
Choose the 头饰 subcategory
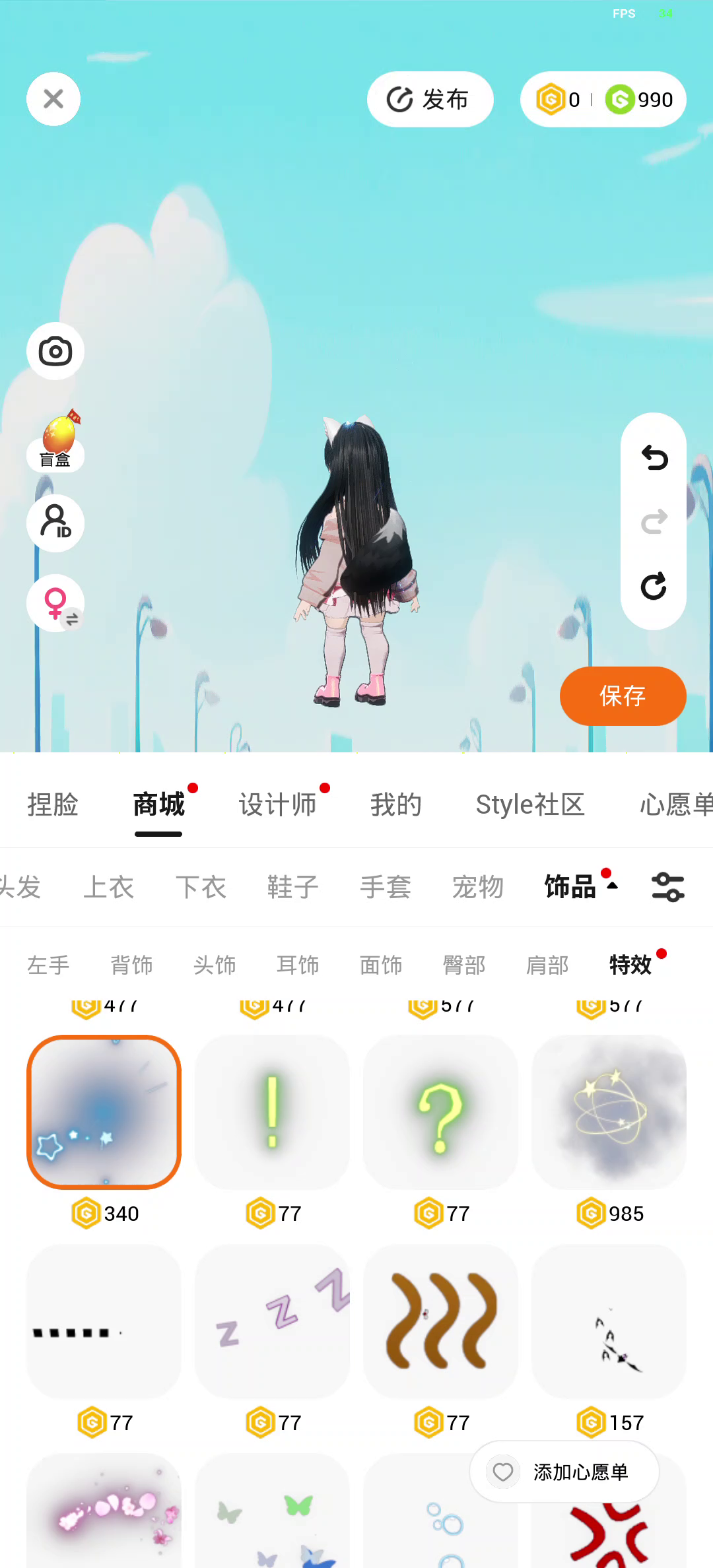coord(215,965)
